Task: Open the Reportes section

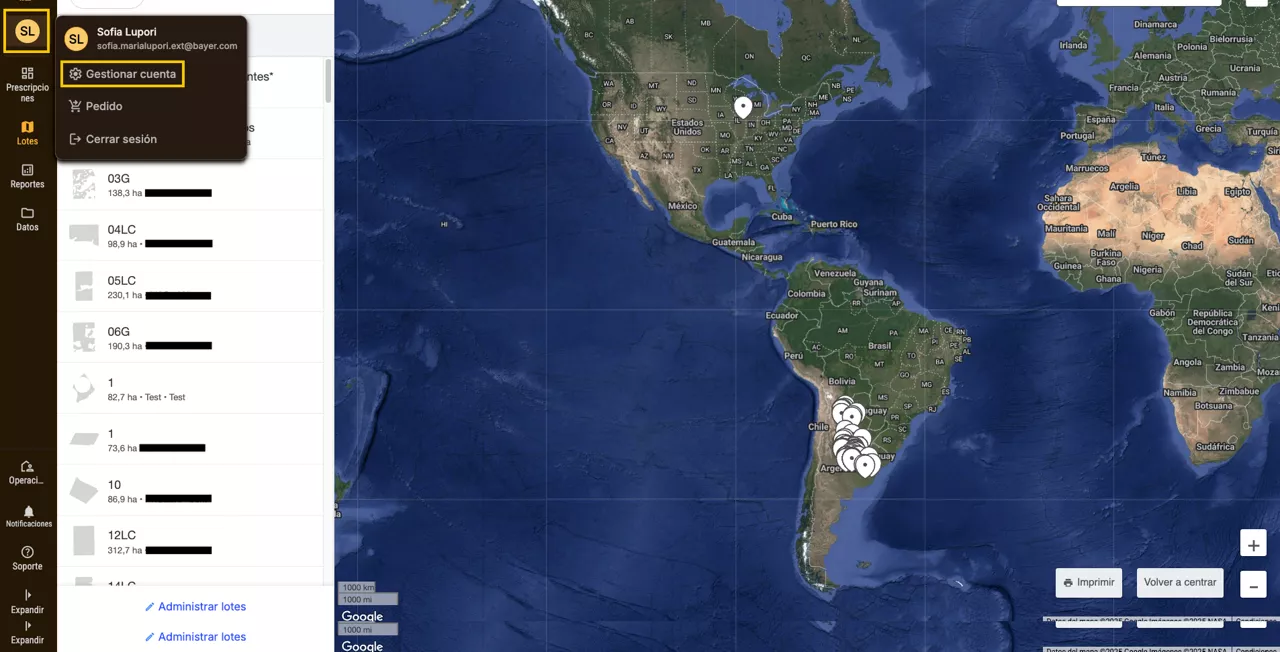Action: [27, 176]
